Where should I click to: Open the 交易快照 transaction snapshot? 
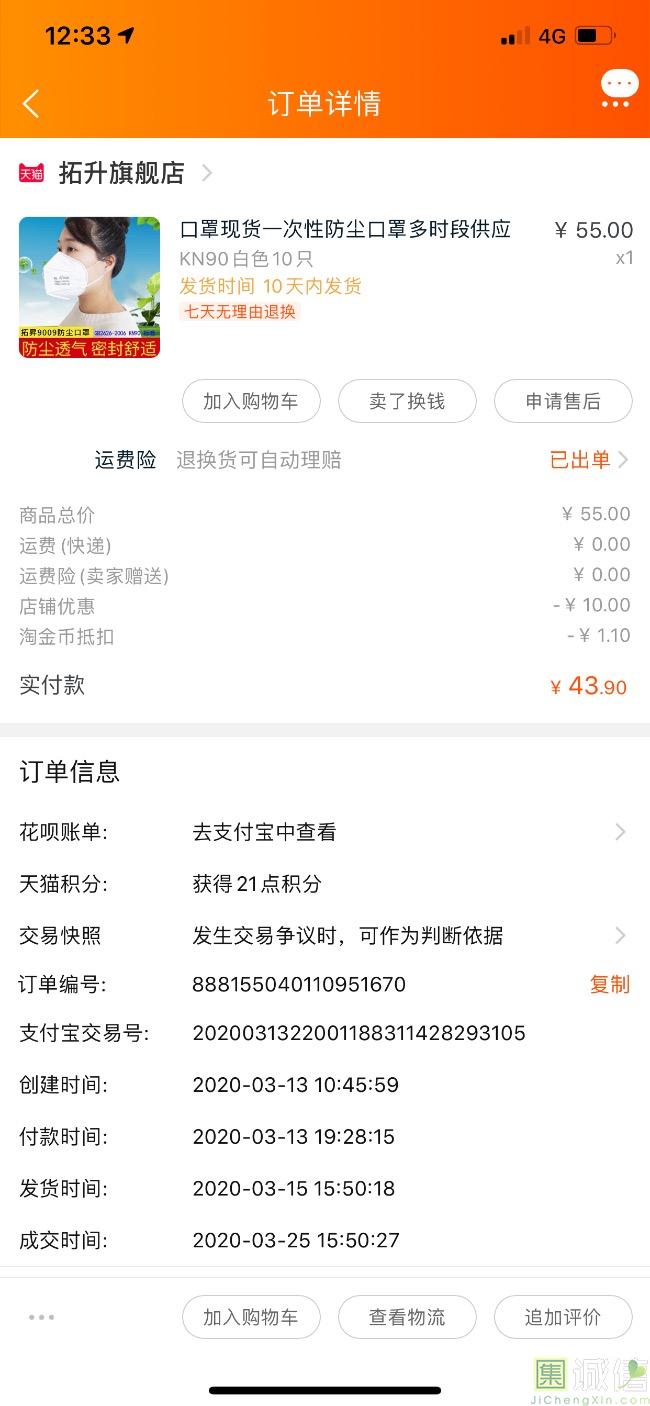(405, 936)
